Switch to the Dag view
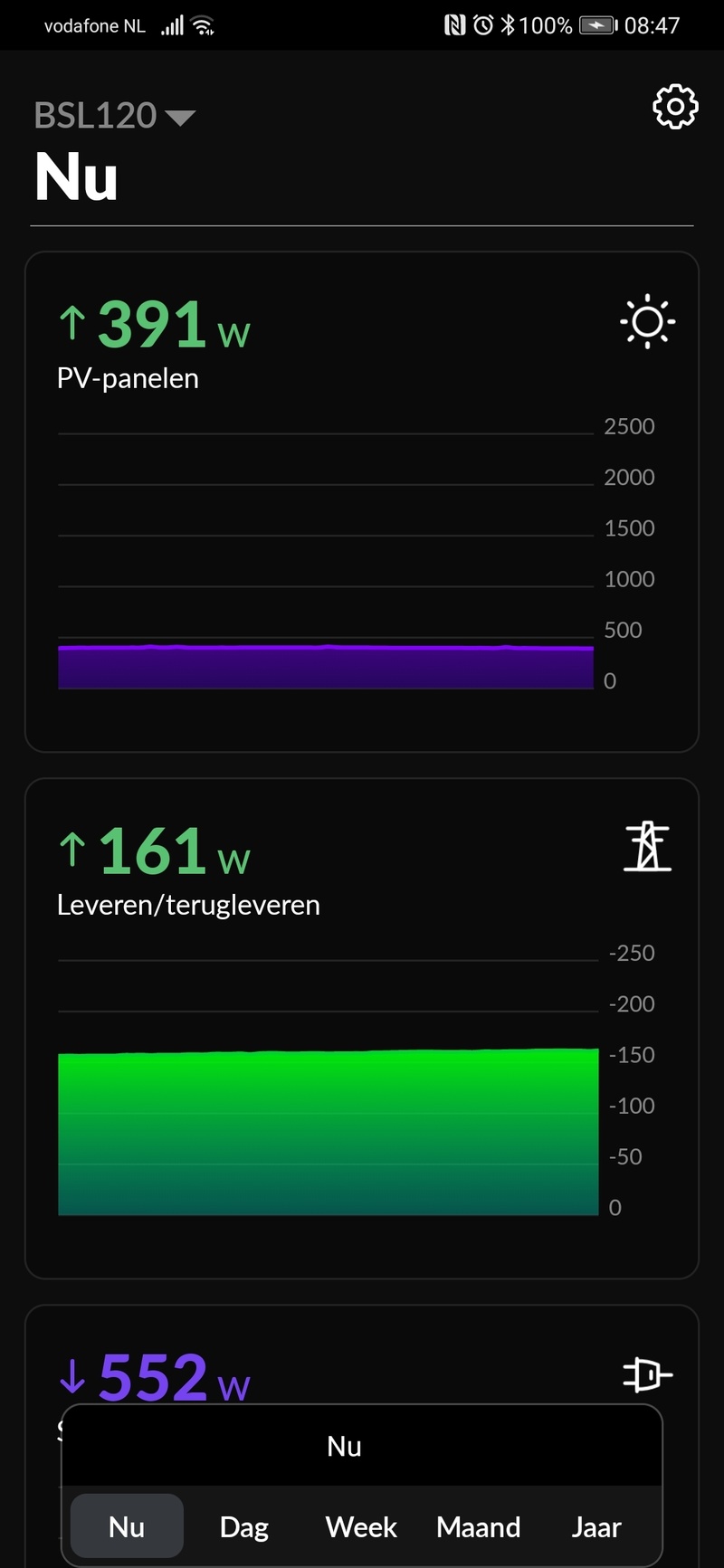This screenshot has width=724, height=1568. coord(243,1526)
